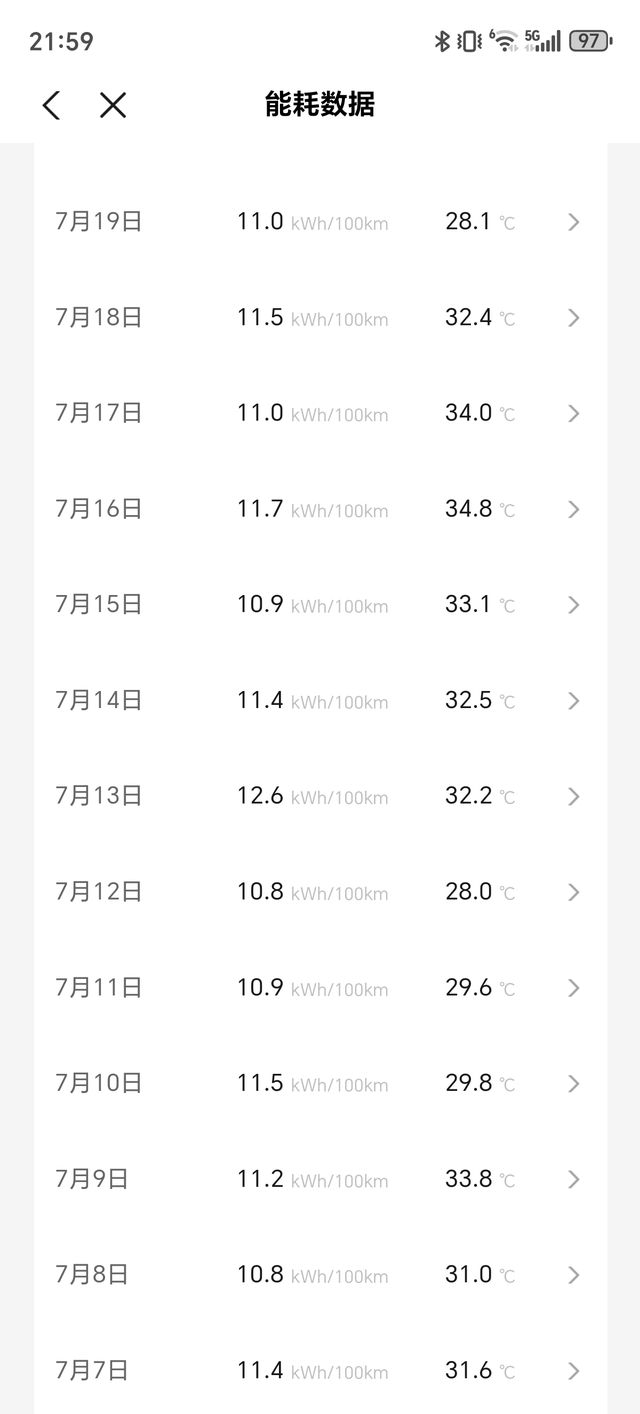640x1414 pixels.
Task: Open energy data for 7月15日
Action: (x=320, y=605)
